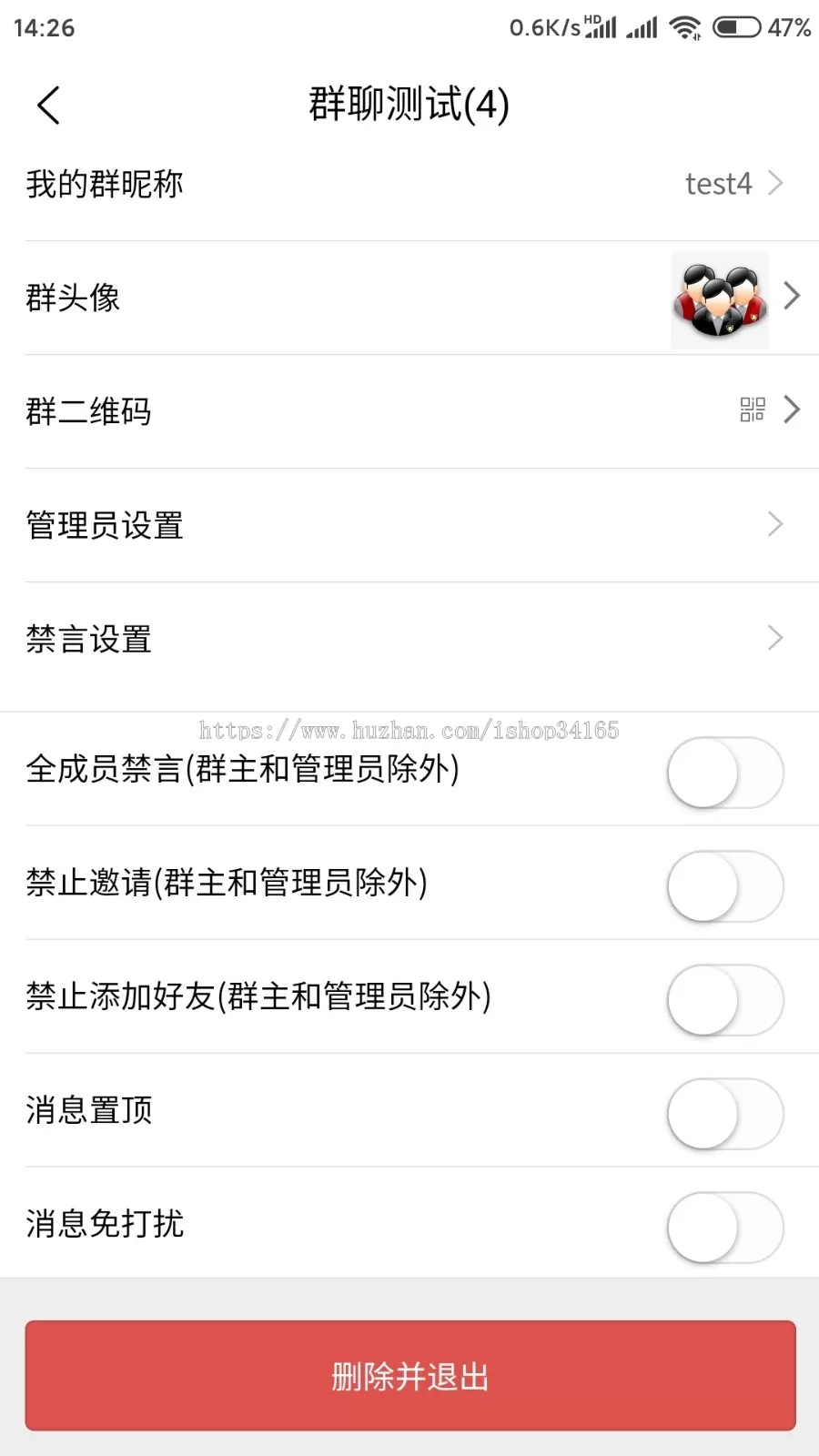Switch on 消息免打扰 do-not-disturb

pos(725,1227)
